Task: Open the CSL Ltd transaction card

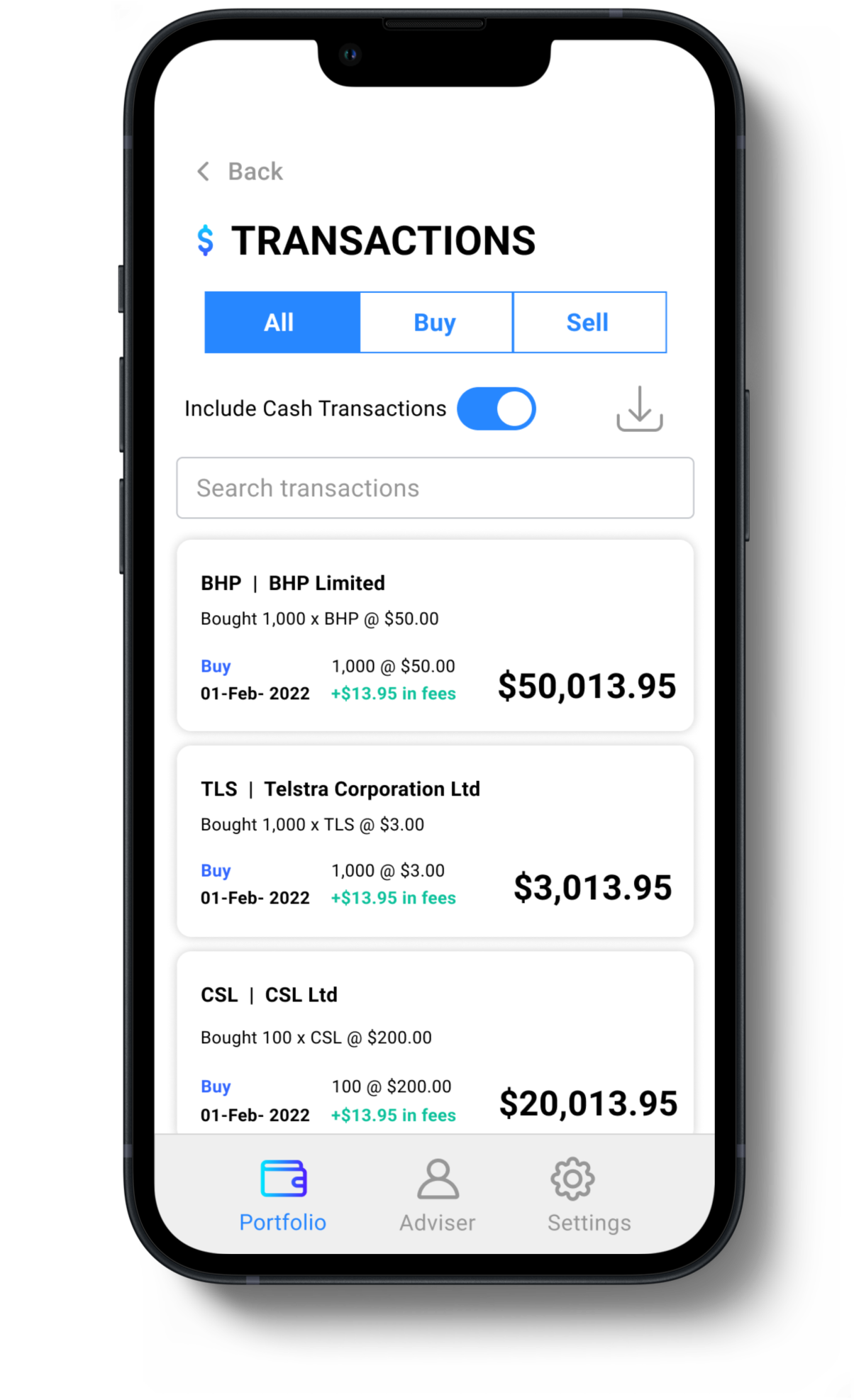Action: (435, 1043)
